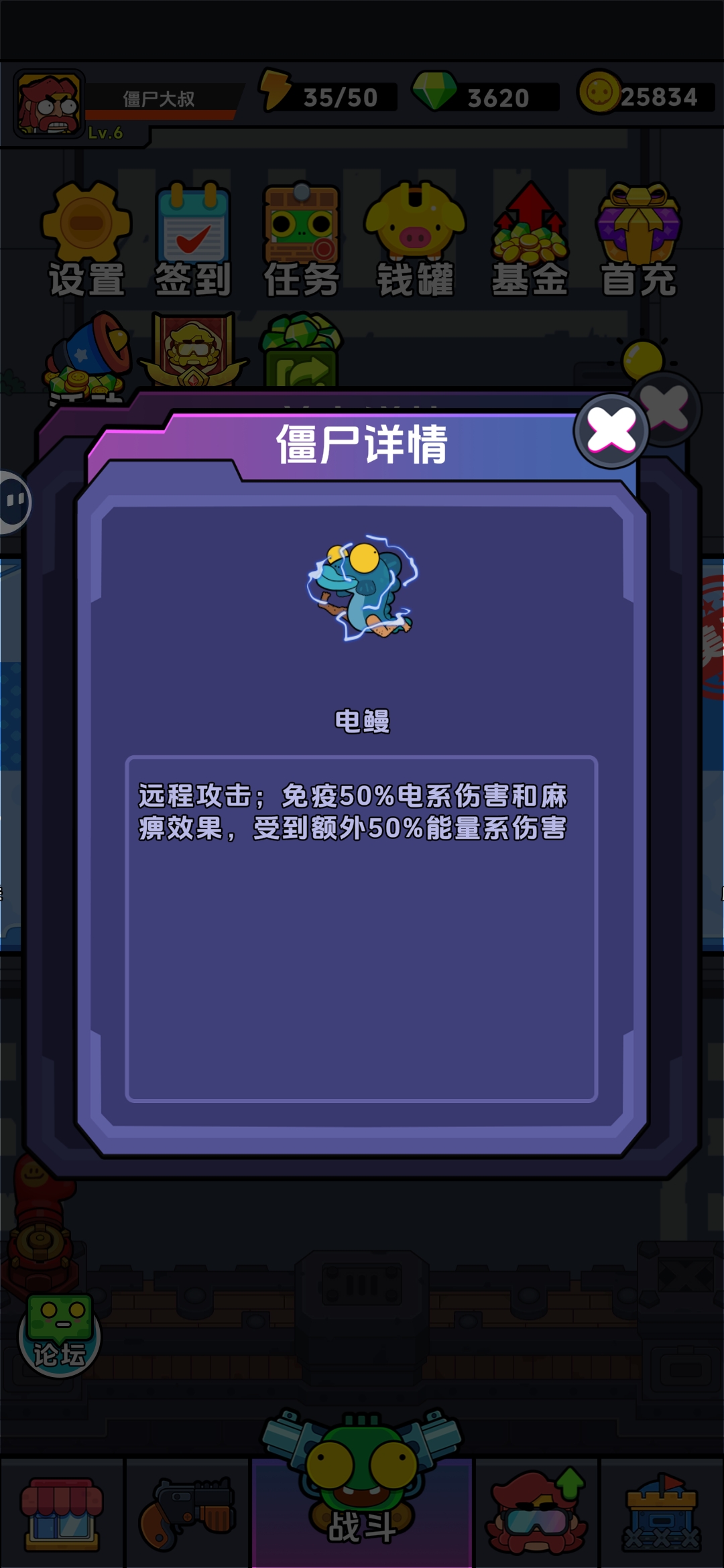
Task: Switch to the shop tab
Action: pyautogui.click(x=62, y=1516)
